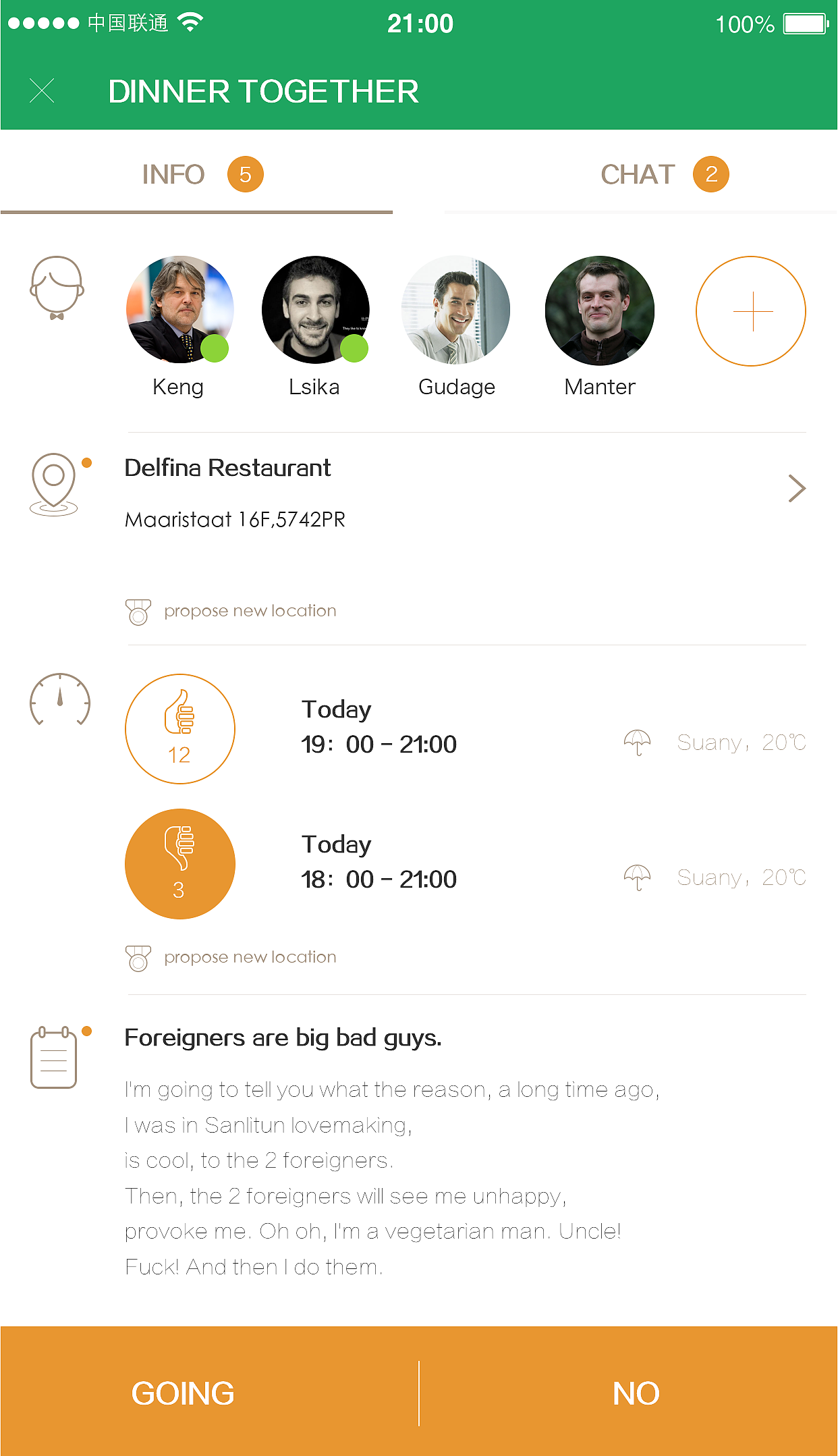Confirm attendance with GOING
838x1456 pixels.
pyautogui.click(x=209, y=1392)
